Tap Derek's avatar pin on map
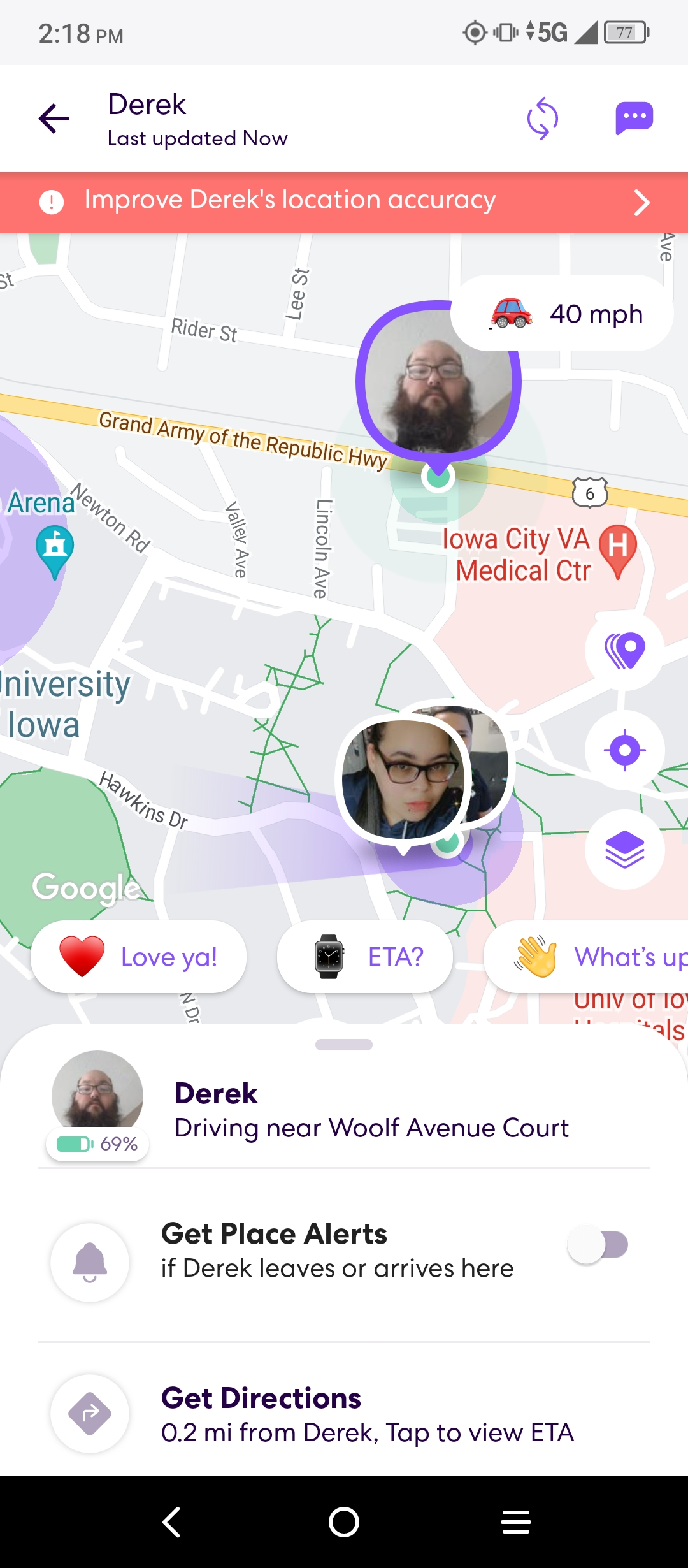688x1568 pixels. [x=438, y=381]
